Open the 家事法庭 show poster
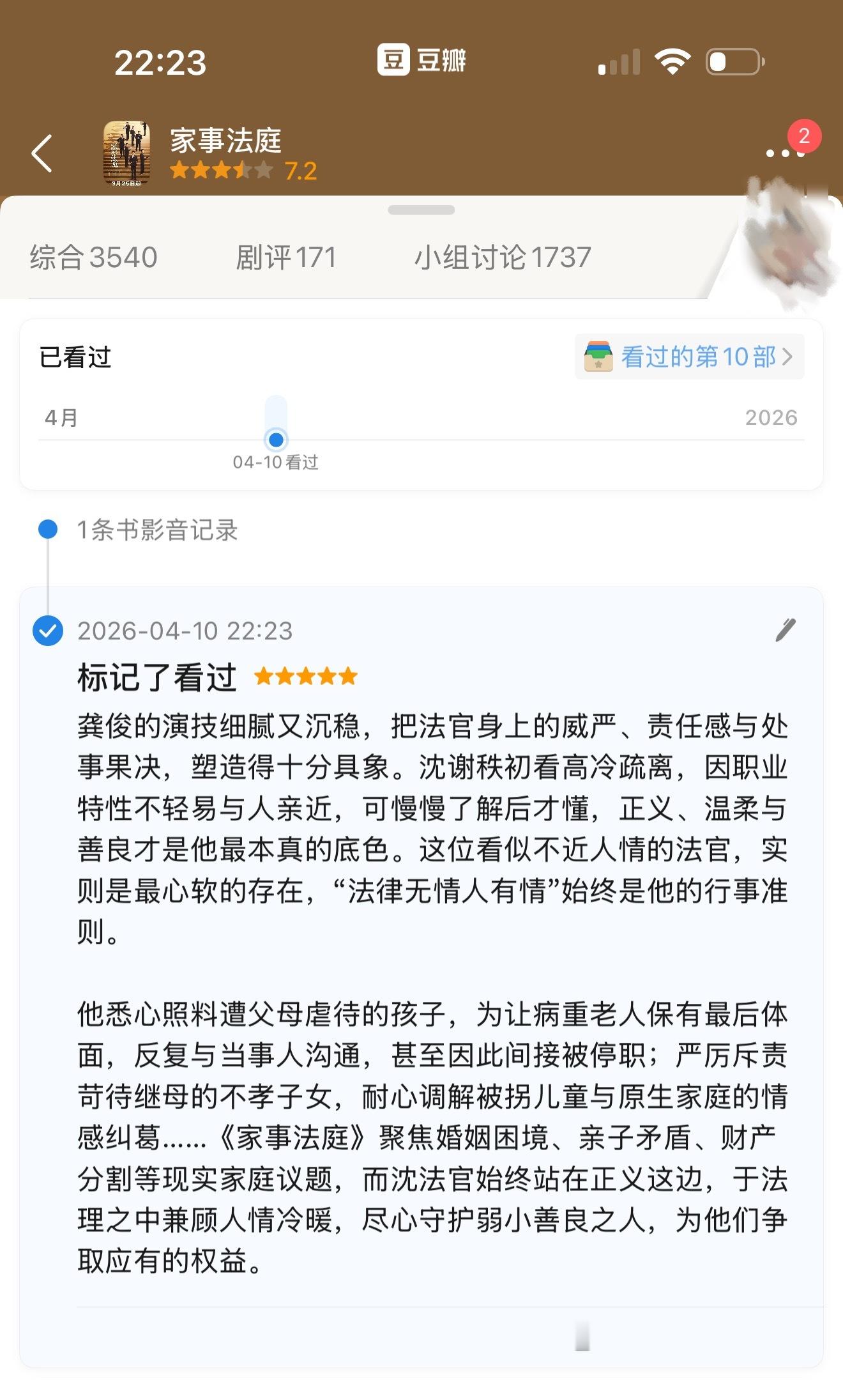 (x=128, y=153)
